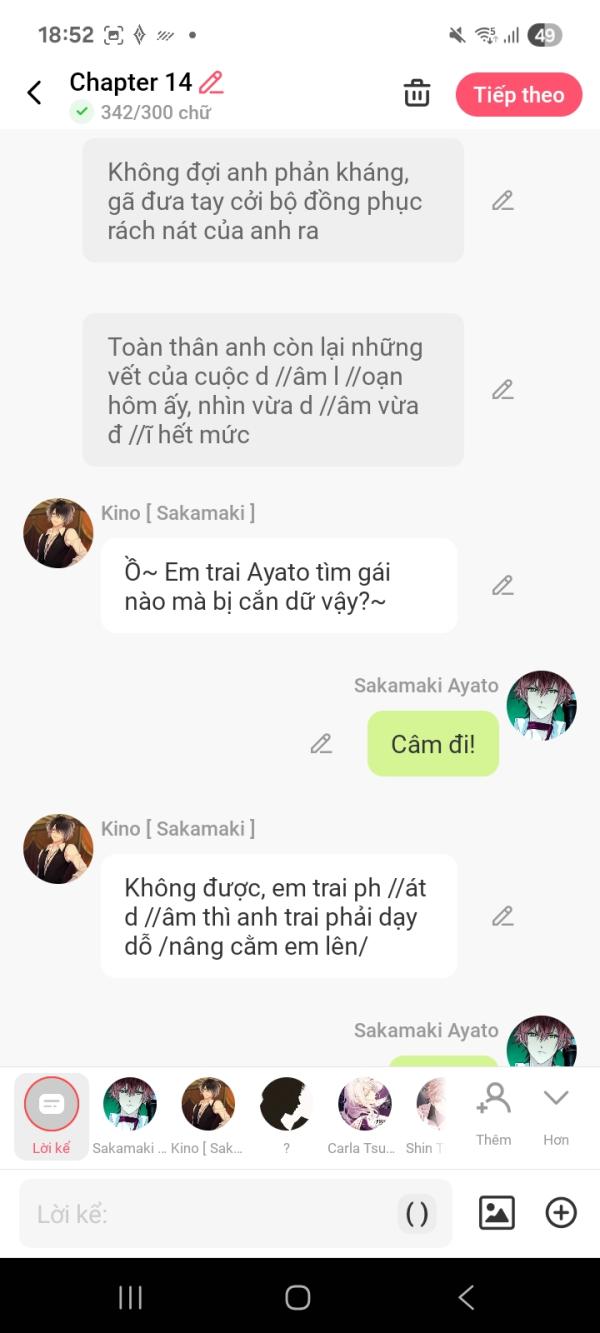The width and height of the screenshot is (600, 1333).
Task: Add a new character with Thêm
Action: pos(493,1112)
